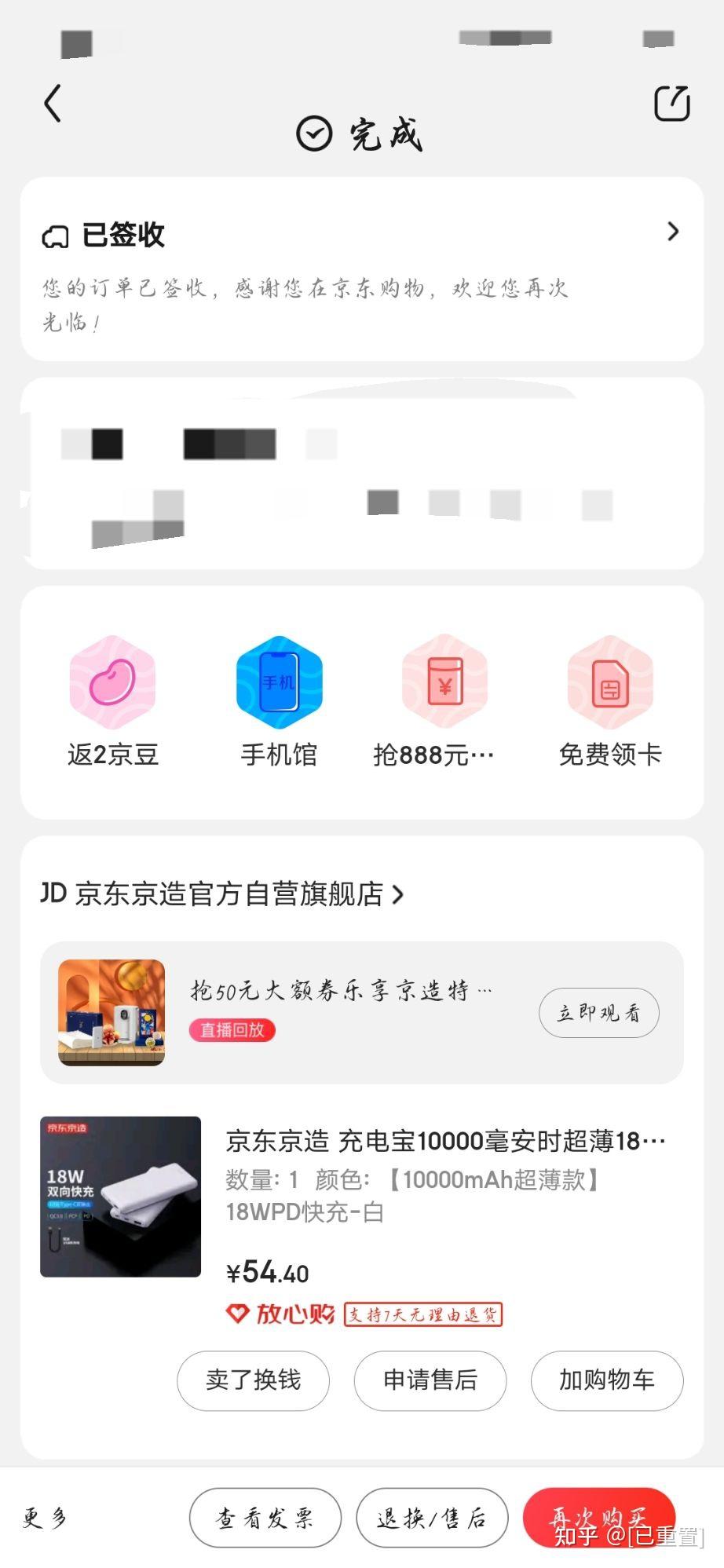Image resolution: width=724 pixels, height=1568 pixels.
Task: Open the 京东京造 充电宝 product details
Action: 444,1141
